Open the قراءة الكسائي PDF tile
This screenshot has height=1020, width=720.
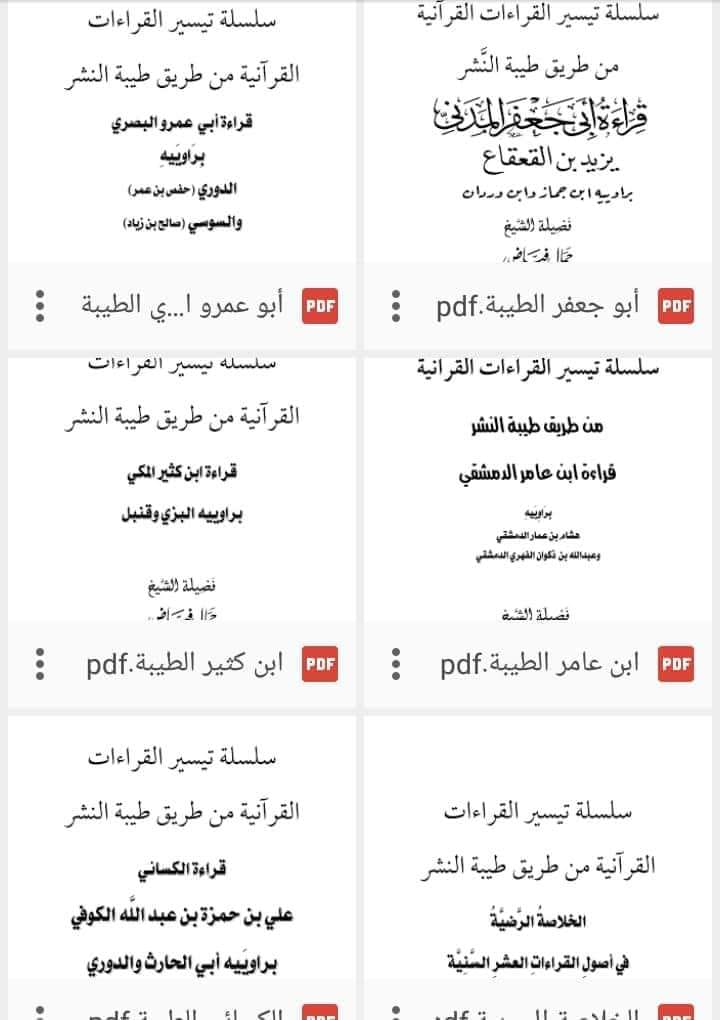click(x=181, y=868)
